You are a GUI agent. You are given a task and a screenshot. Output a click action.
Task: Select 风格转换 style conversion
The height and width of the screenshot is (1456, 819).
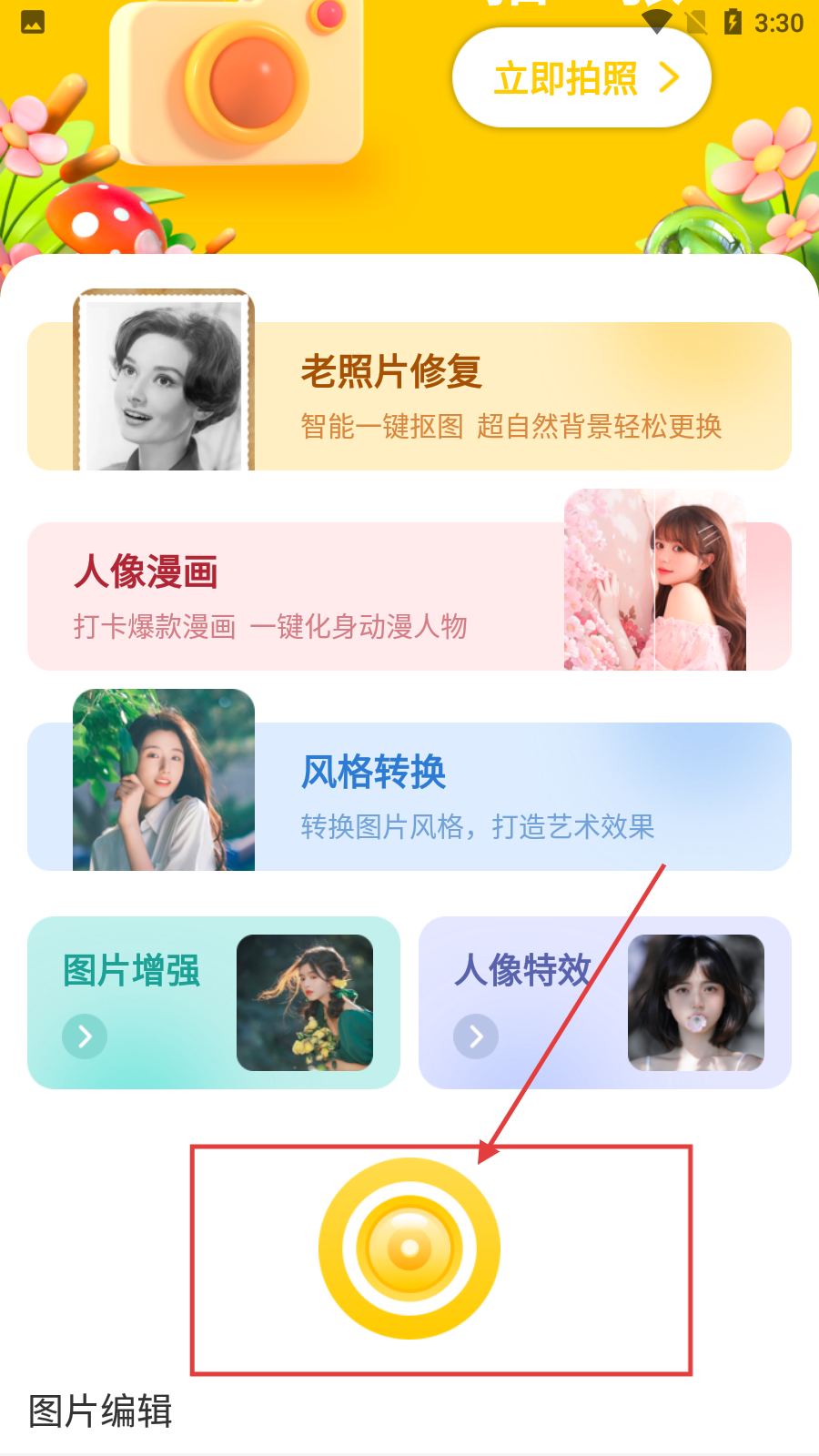pyautogui.click(x=409, y=796)
